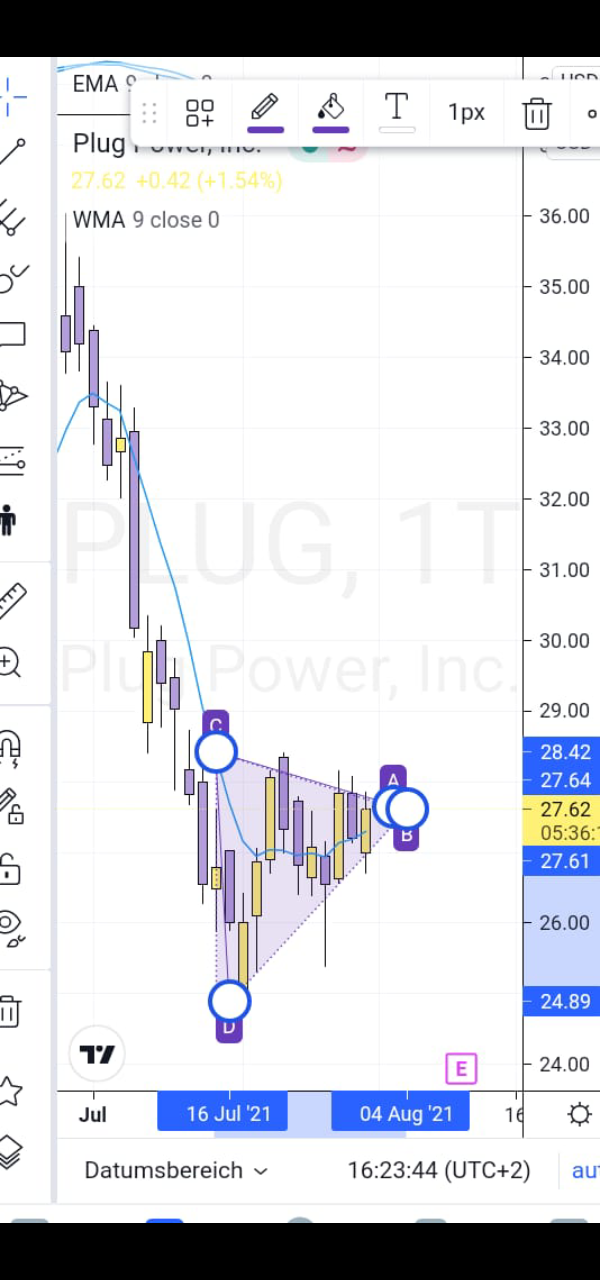Tap the earnings E marker on the timeline

461,1069
